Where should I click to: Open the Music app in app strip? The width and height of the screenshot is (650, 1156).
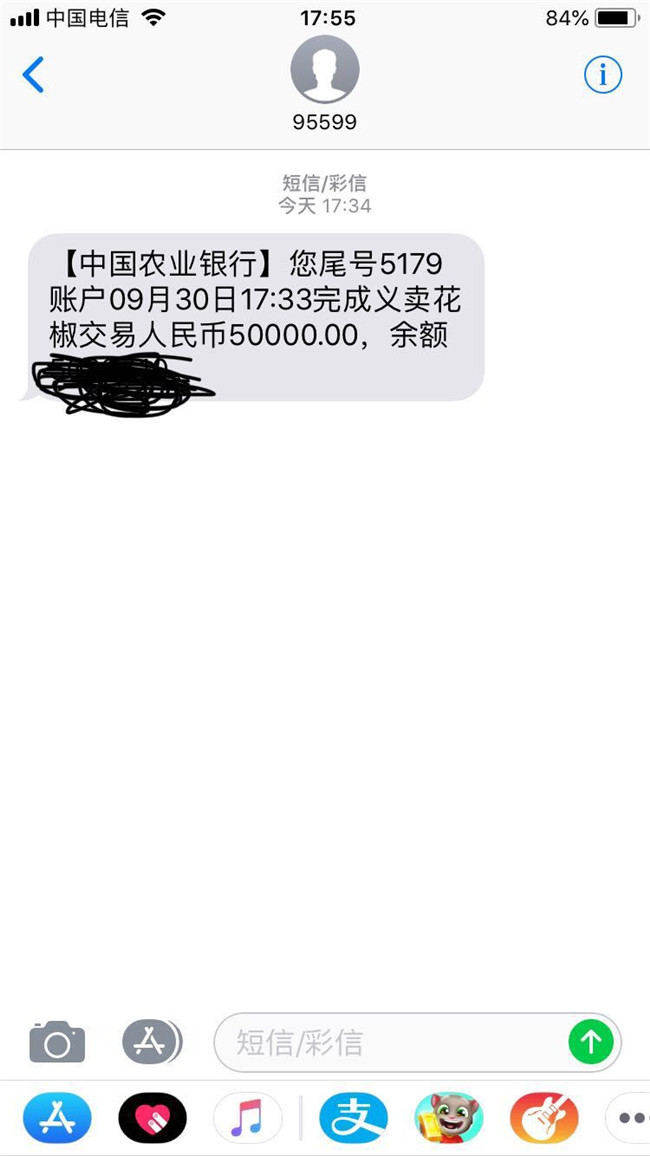click(246, 1118)
